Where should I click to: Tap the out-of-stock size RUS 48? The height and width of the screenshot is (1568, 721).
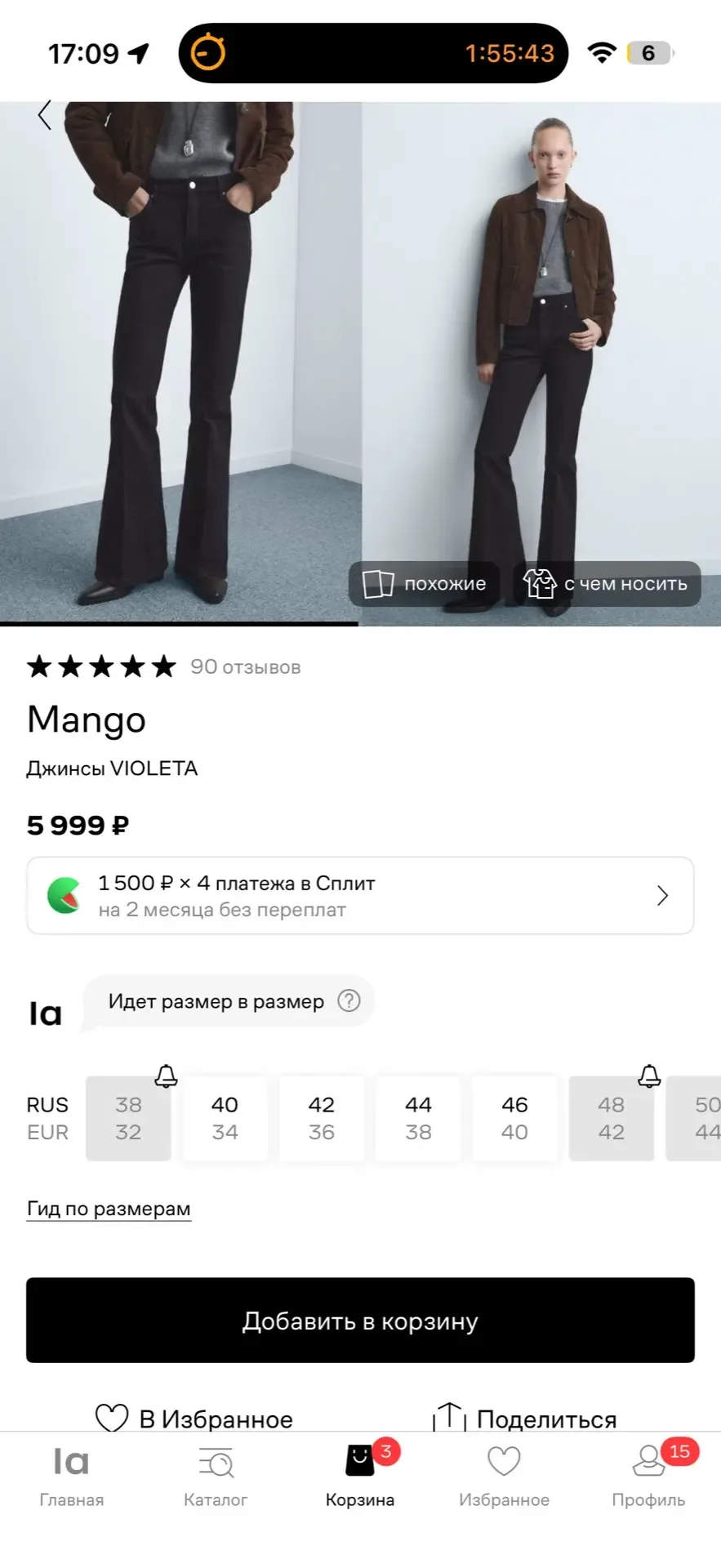pos(611,1118)
